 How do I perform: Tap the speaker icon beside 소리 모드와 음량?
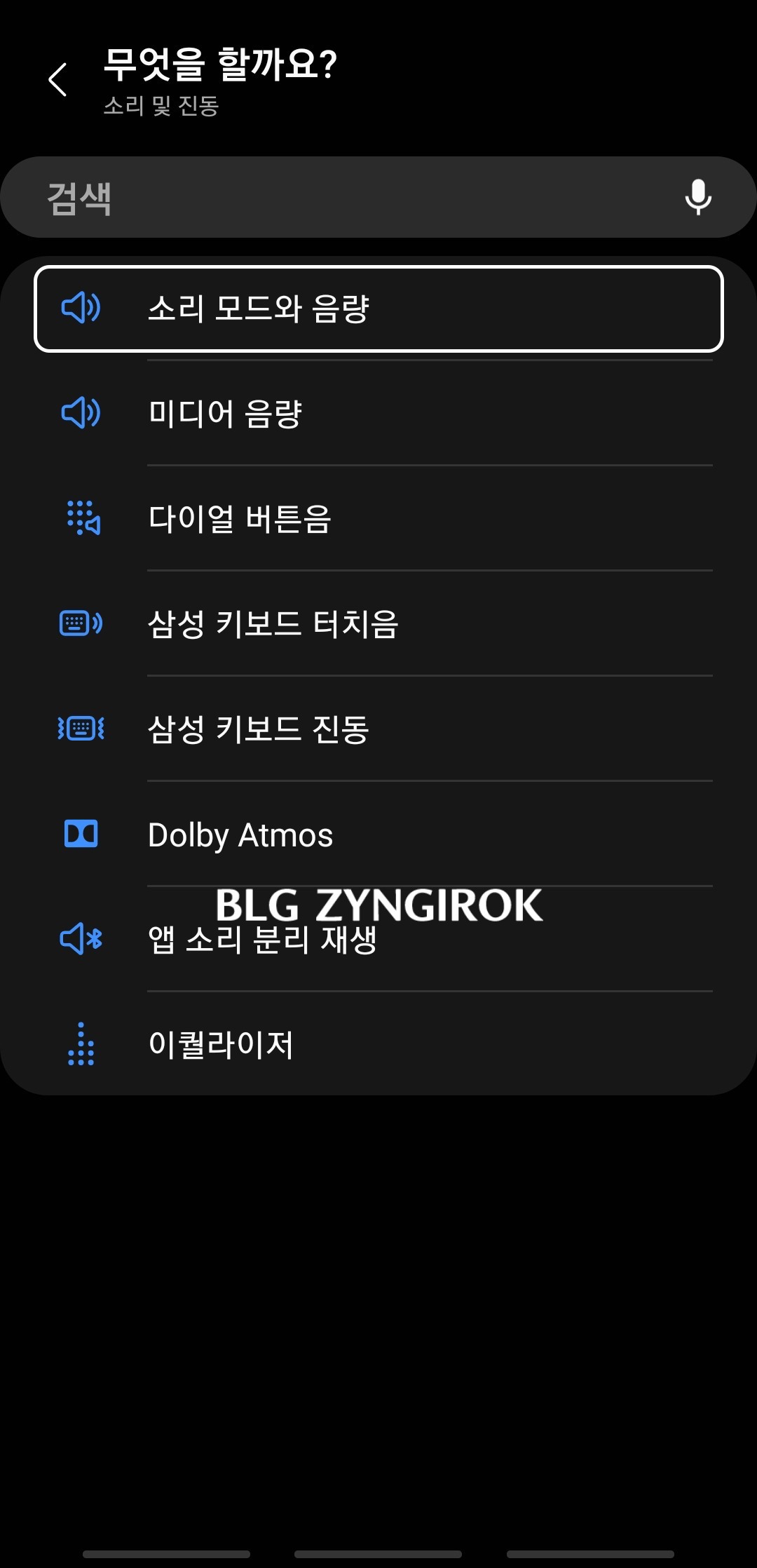[82, 306]
